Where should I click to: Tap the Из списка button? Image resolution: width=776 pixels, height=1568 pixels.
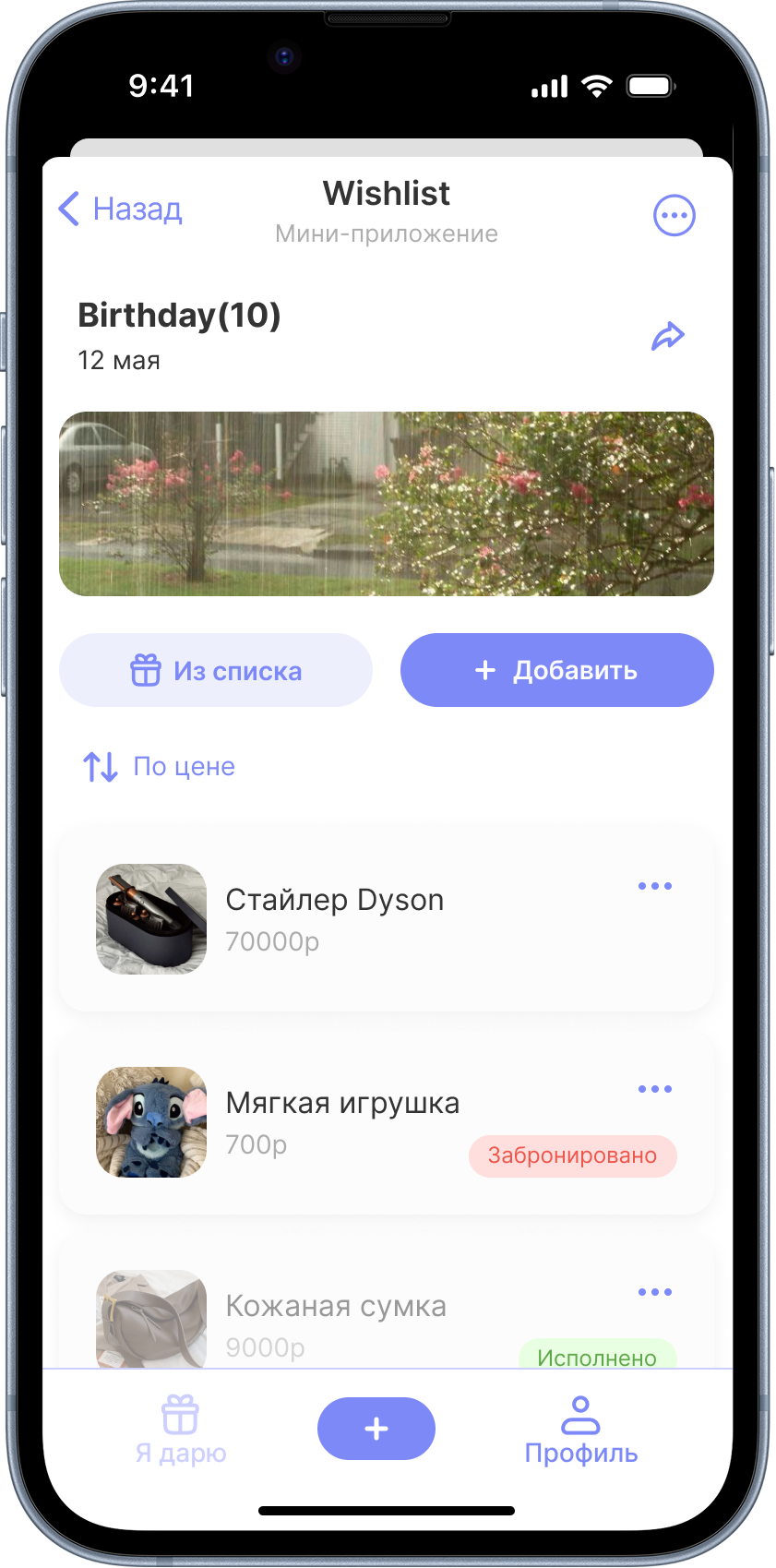(x=216, y=670)
